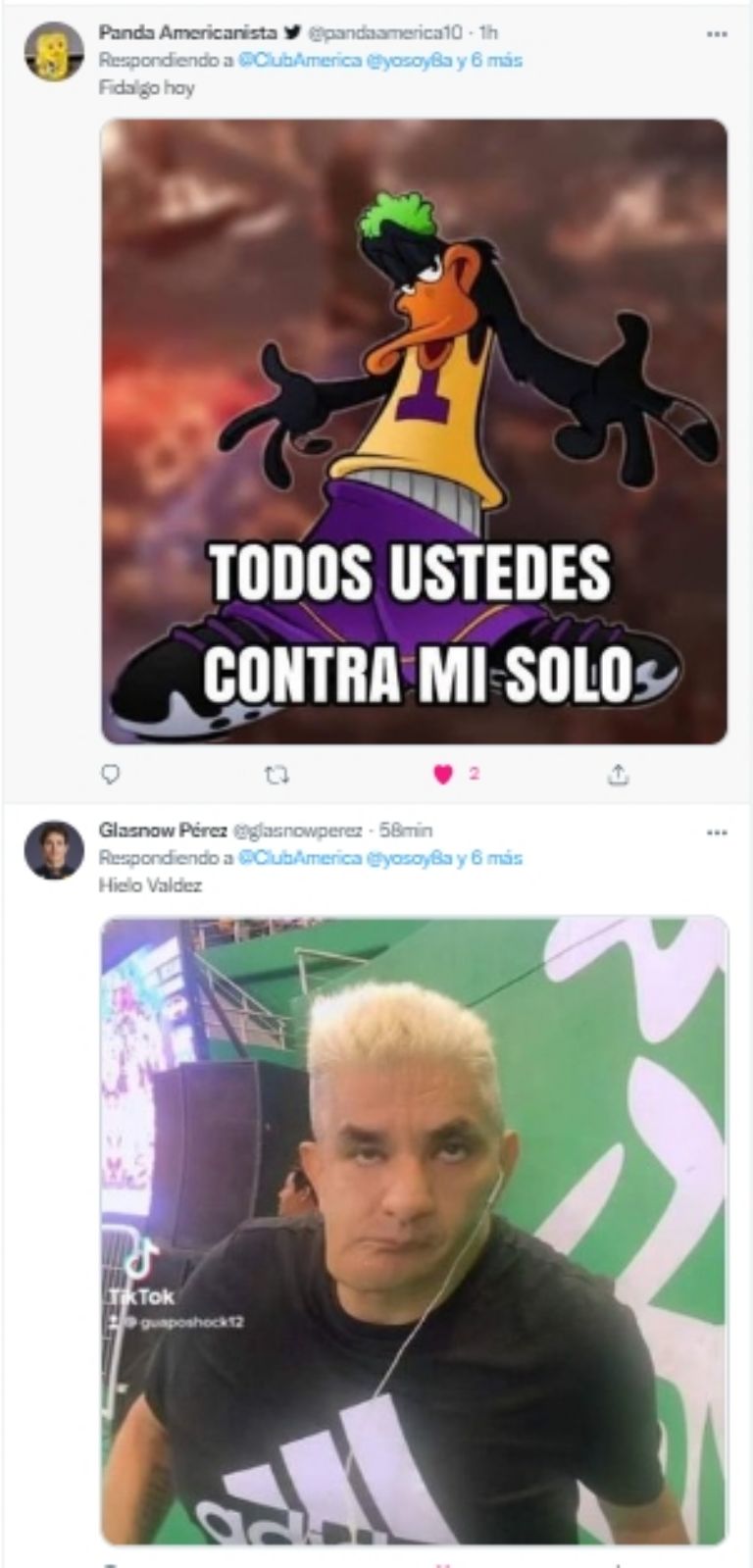Screen dimensions: 753x1568
Task: Open the @ClubAmerica mention in Panda Americanista's tweet
Action: pos(300,60)
